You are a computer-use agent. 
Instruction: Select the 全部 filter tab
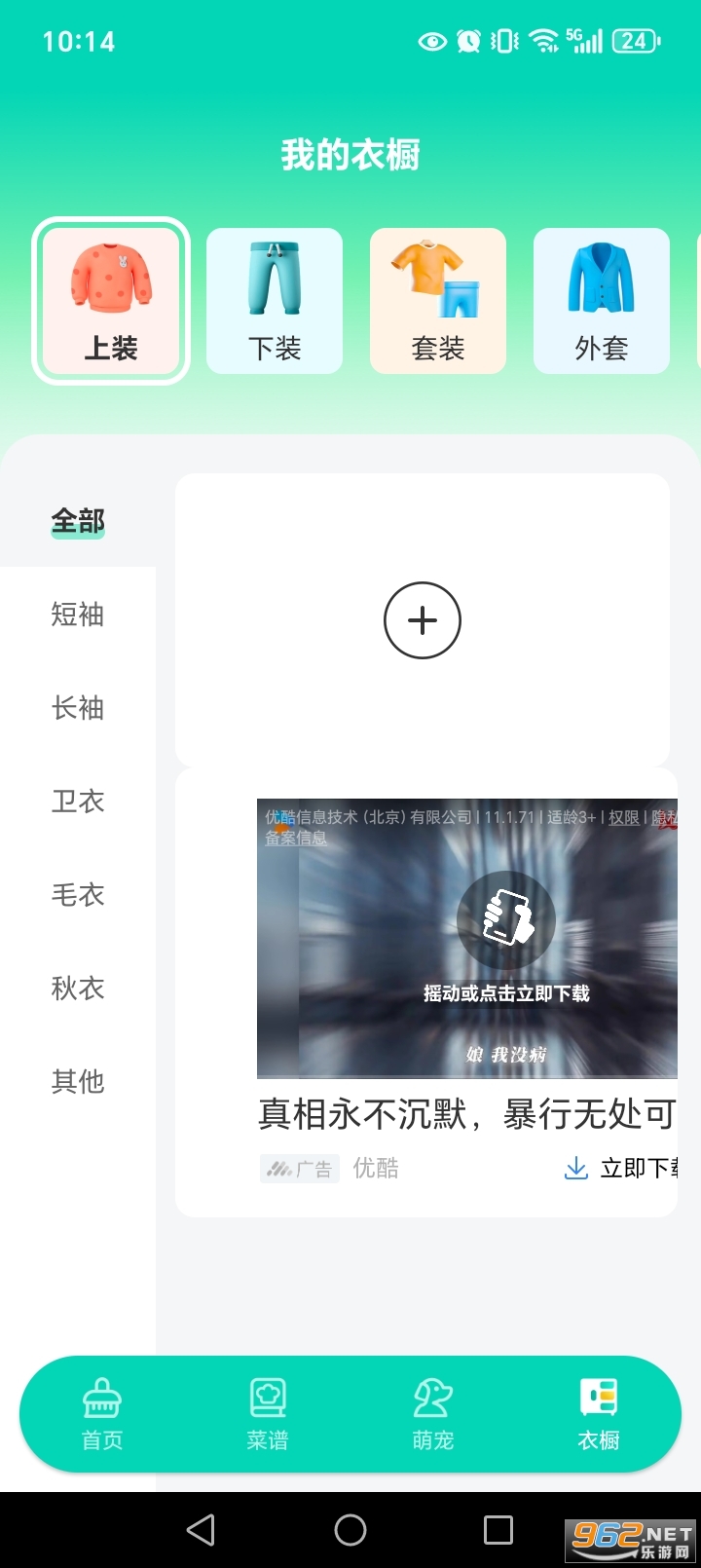(78, 522)
